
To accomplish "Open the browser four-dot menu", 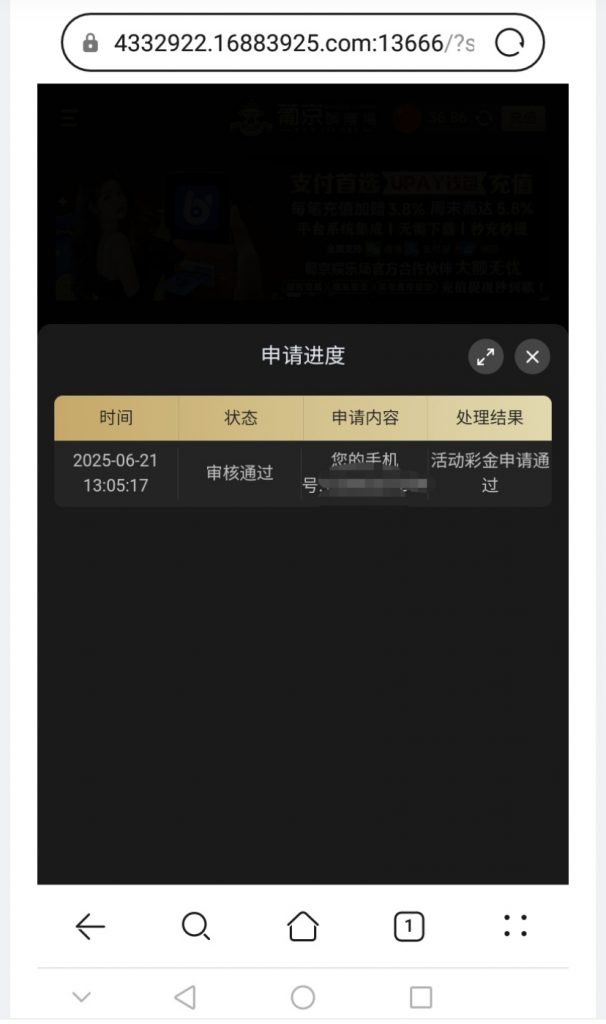I will pyautogui.click(x=515, y=927).
